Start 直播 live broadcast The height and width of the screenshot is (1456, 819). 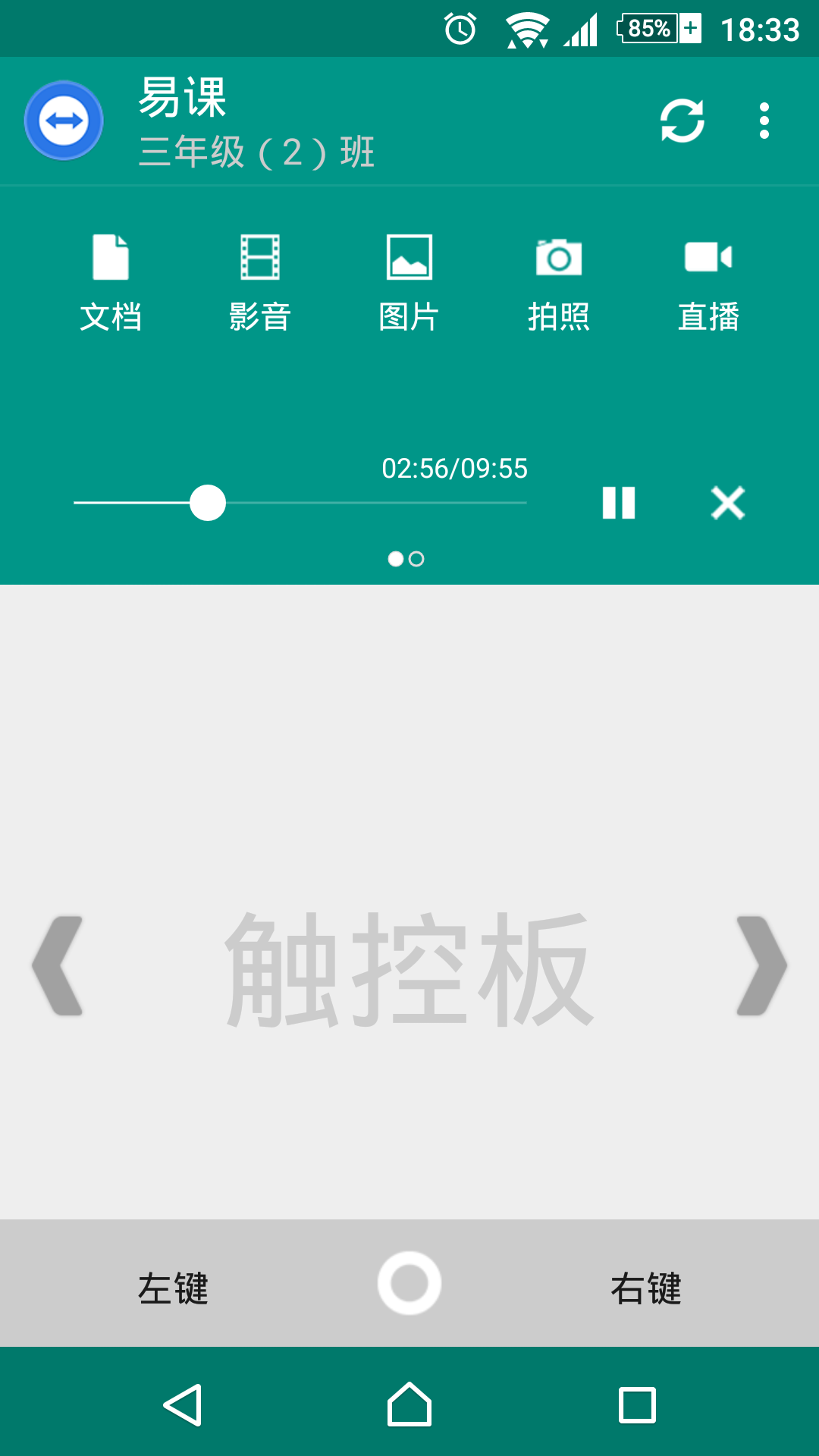point(708,282)
